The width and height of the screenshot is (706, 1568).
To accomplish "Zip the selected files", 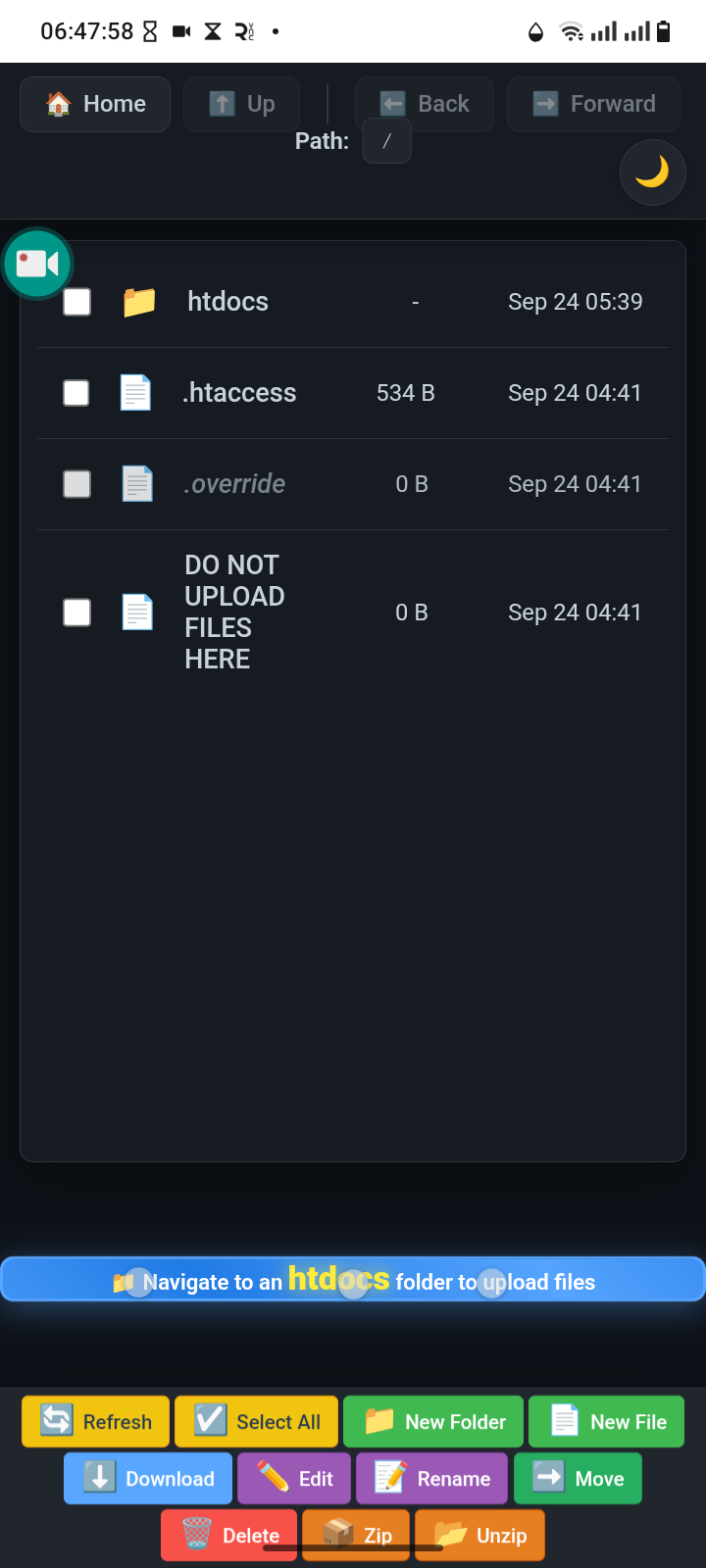I will click(x=357, y=1535).
